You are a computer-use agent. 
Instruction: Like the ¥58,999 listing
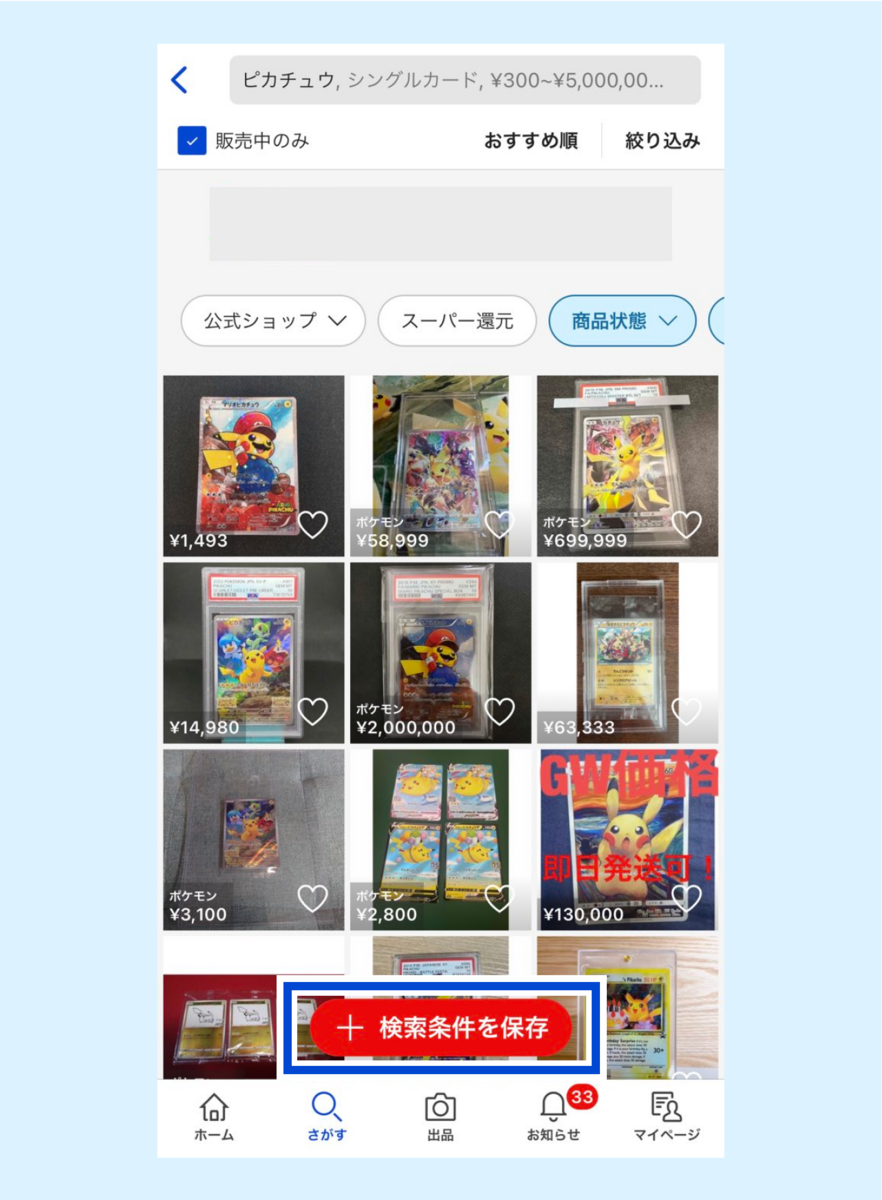click(499, 524)
